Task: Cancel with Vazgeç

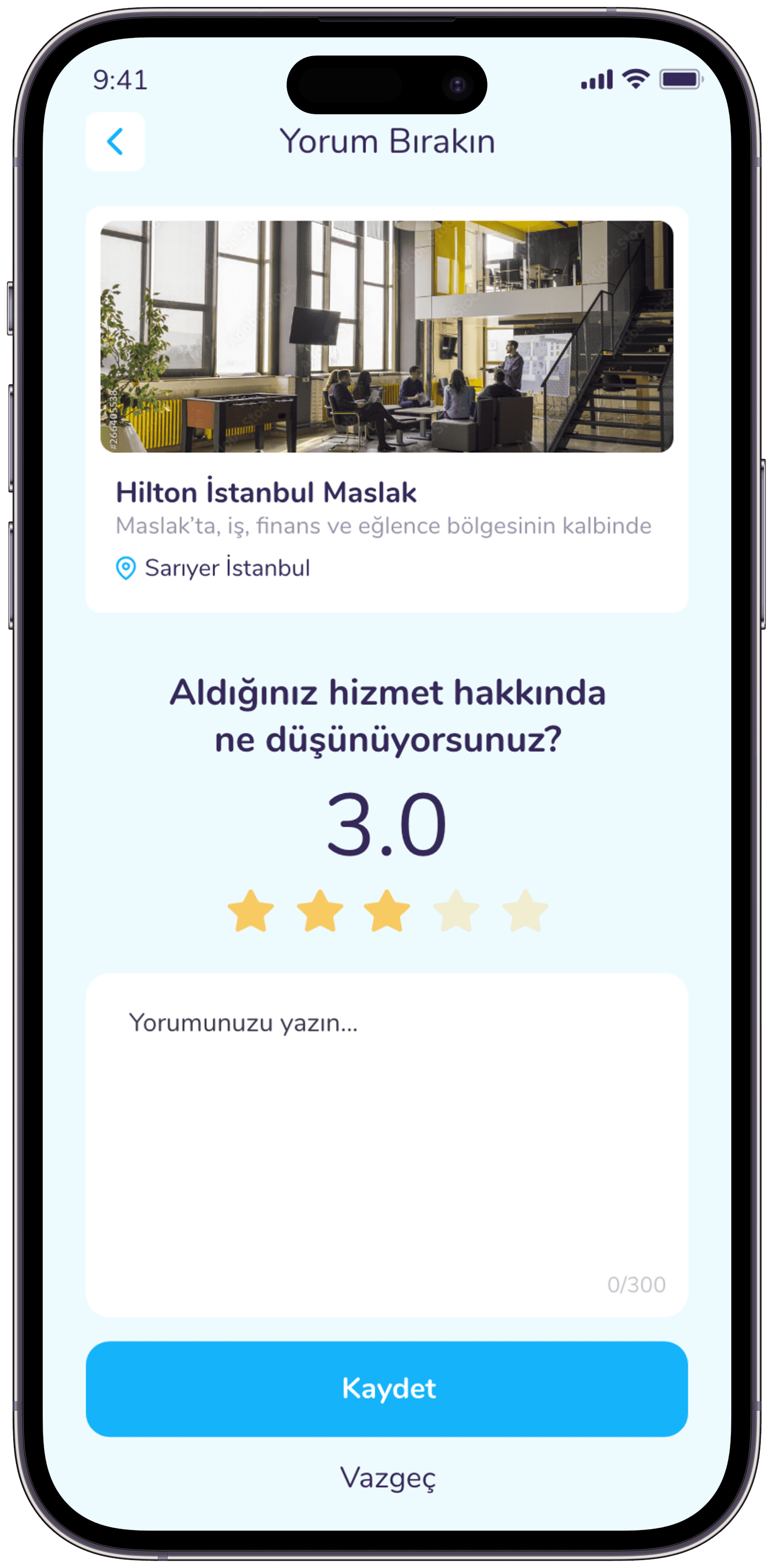Action: 388,1478
